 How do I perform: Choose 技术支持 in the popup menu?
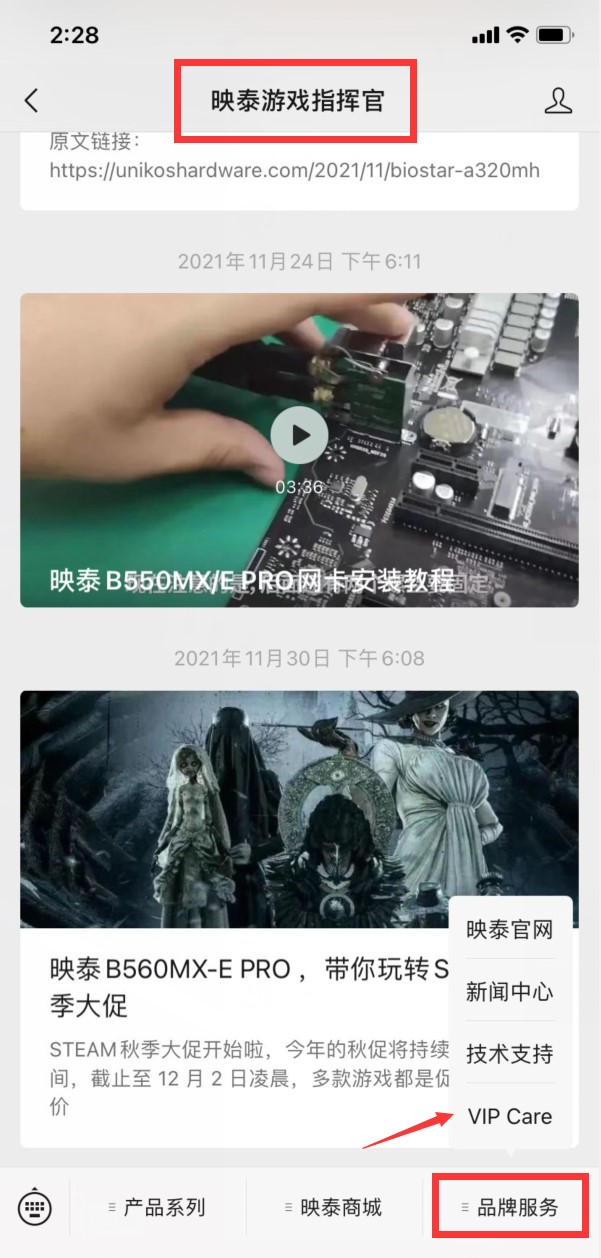pos(509,1054)
